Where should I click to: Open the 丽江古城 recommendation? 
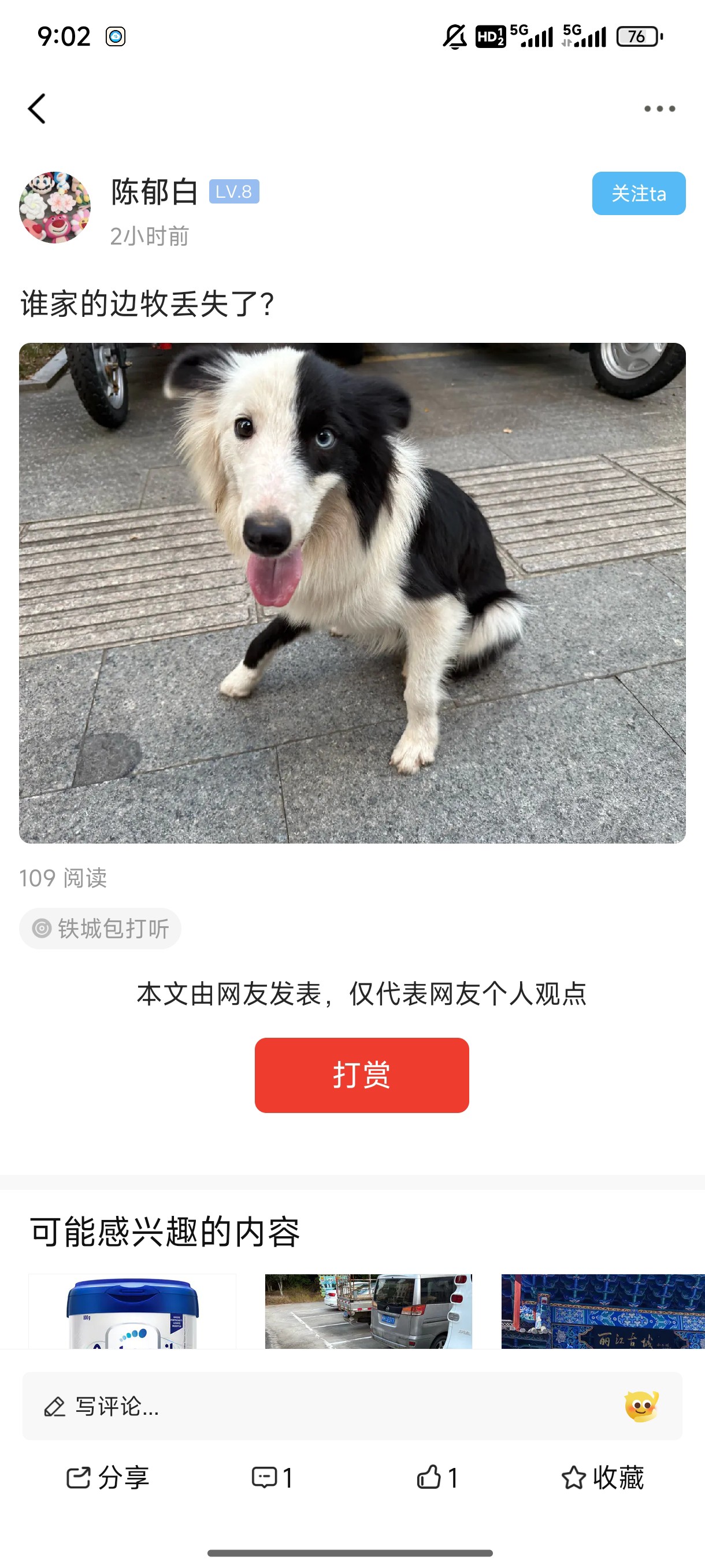602,1311
